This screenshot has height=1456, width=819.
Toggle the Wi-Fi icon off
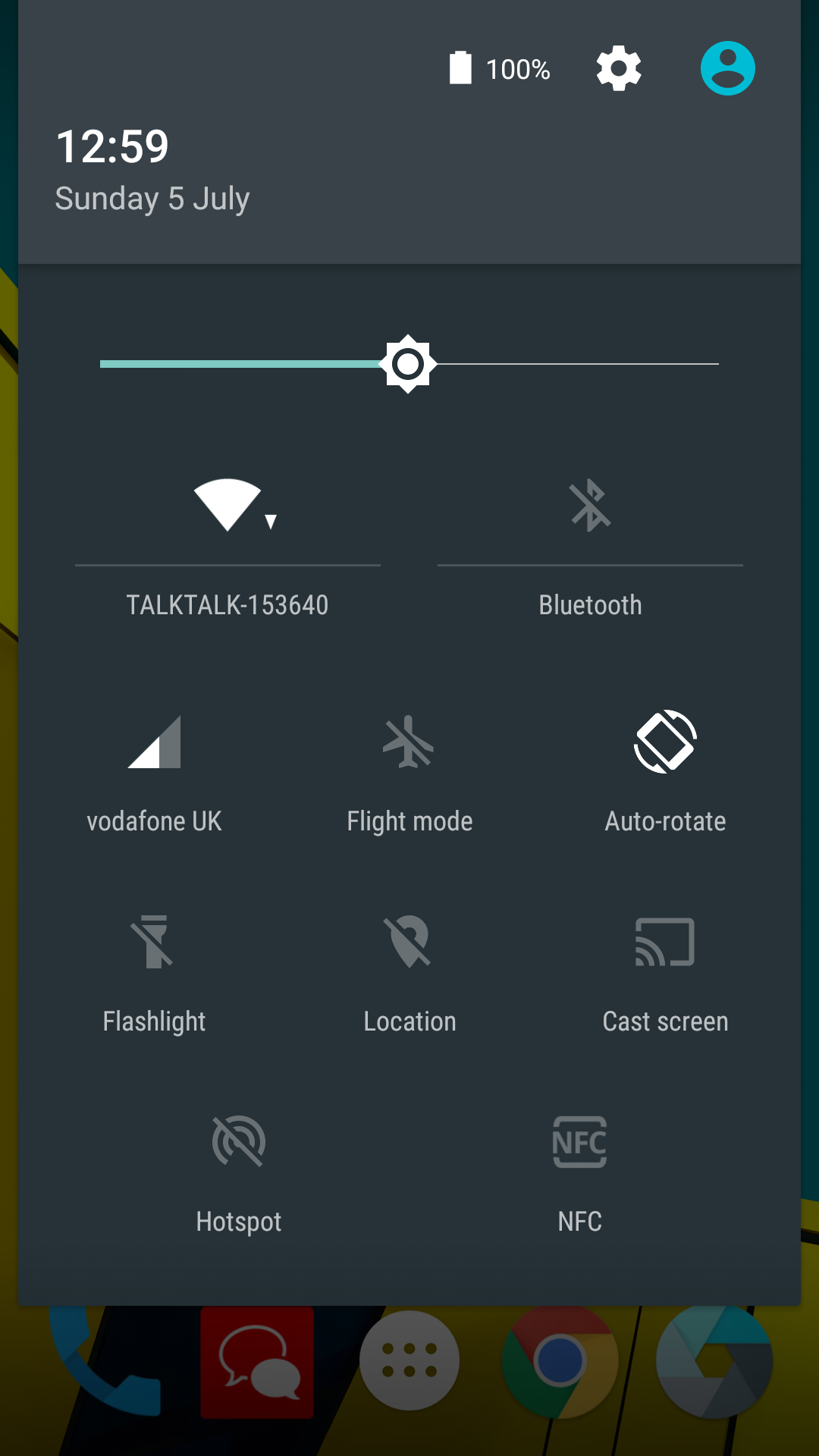coord(227,505)
